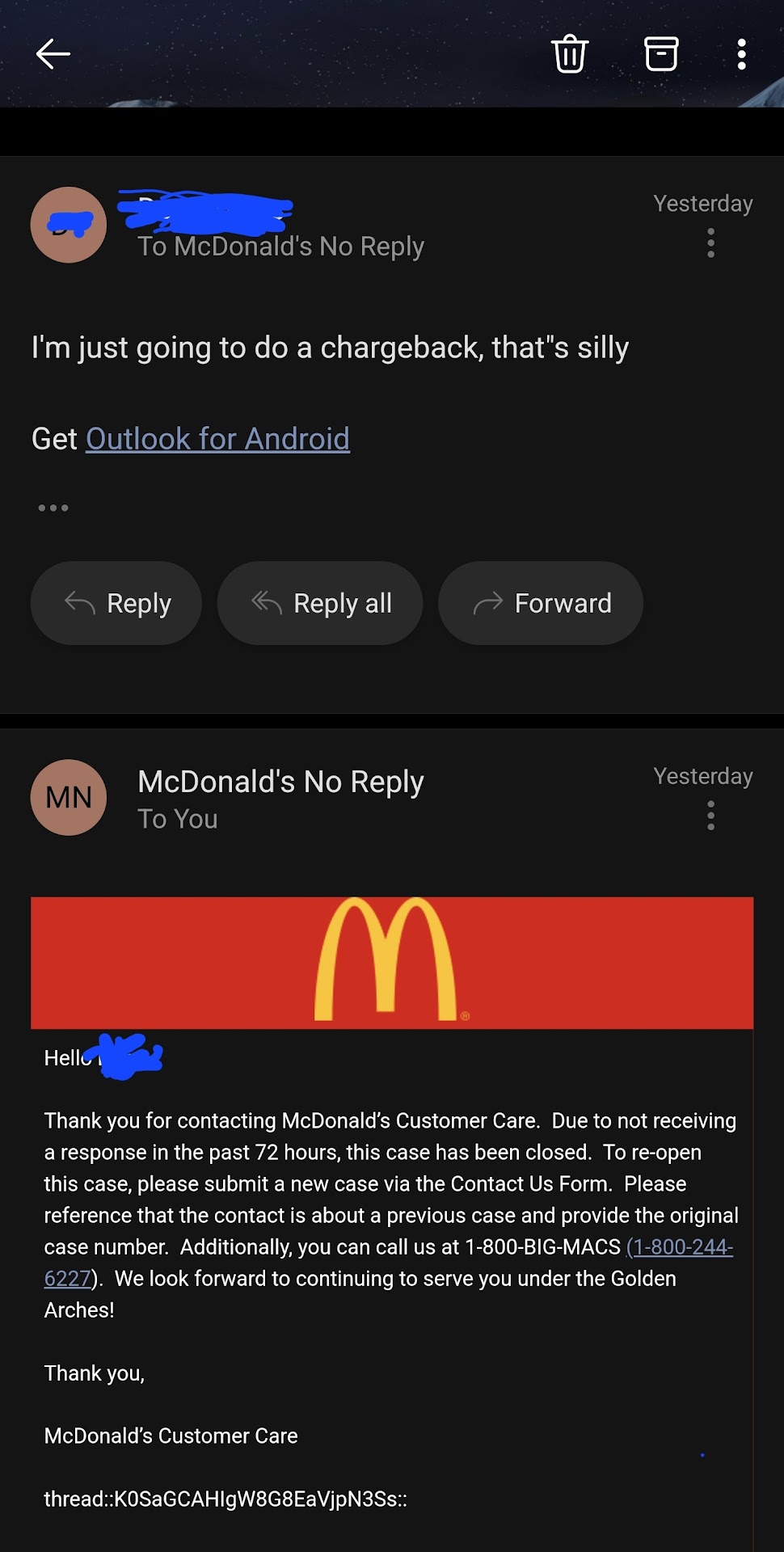Forward this email
Image resolution: width=784 pixels, height=1552 pixels.
(x=541, y=603)
